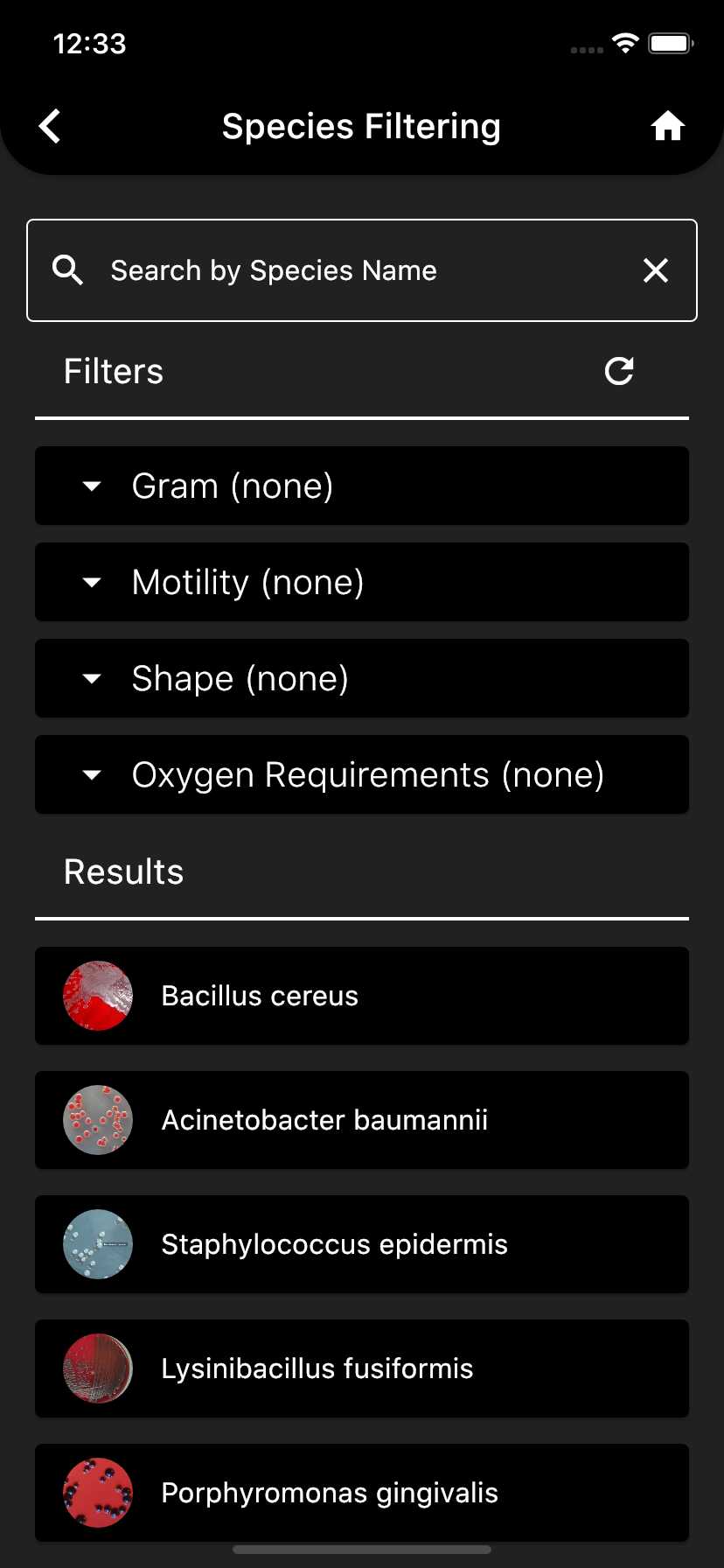Open Porphyromonas gingivalis entry
This screenshot has height=1568, width=724.
[x=362, y=1493]
